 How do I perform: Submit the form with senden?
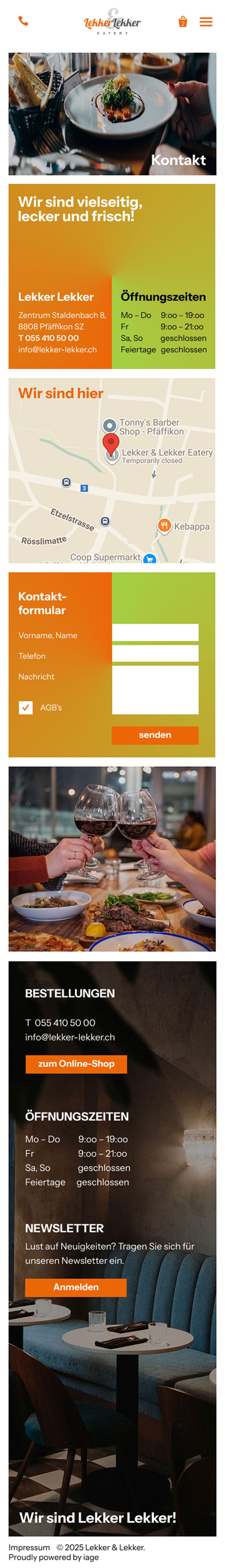tap(155, 735)
